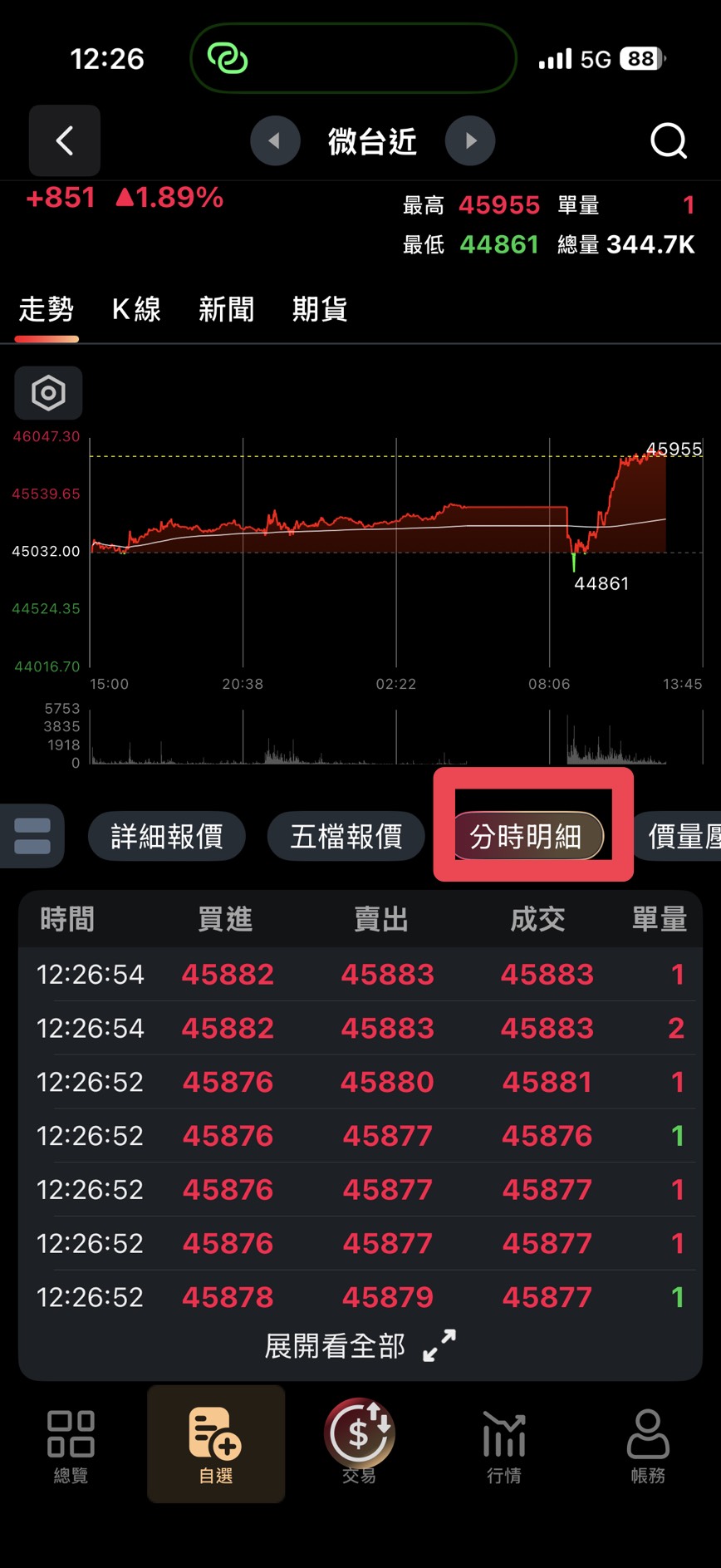Image resolution: width=721 pixels, height=1568 pixels.
Task: Open the partially visible 價量 chip
Action: [x=679, y=836]
